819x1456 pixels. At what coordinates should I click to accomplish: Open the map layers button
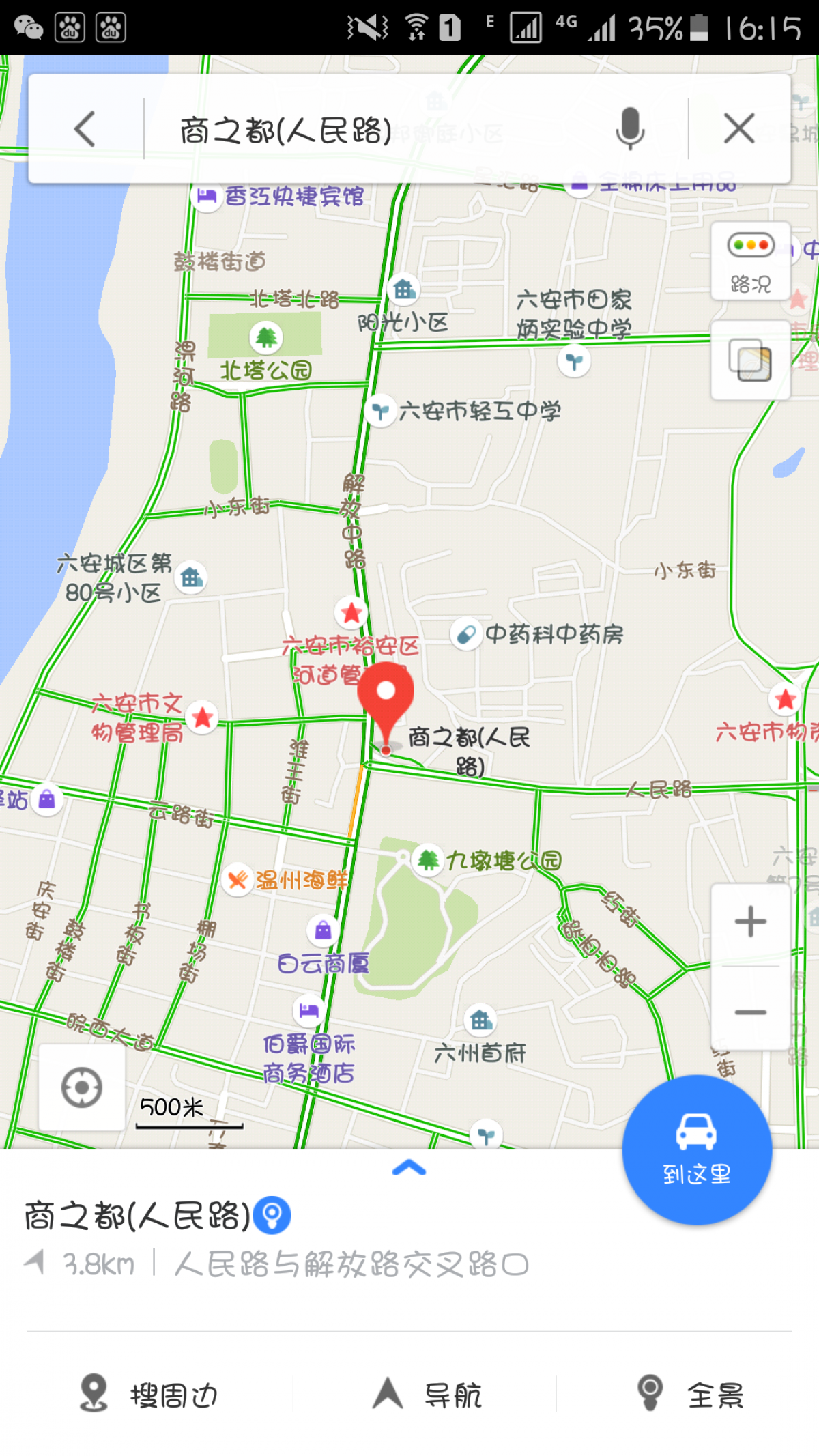pos(750,360)
